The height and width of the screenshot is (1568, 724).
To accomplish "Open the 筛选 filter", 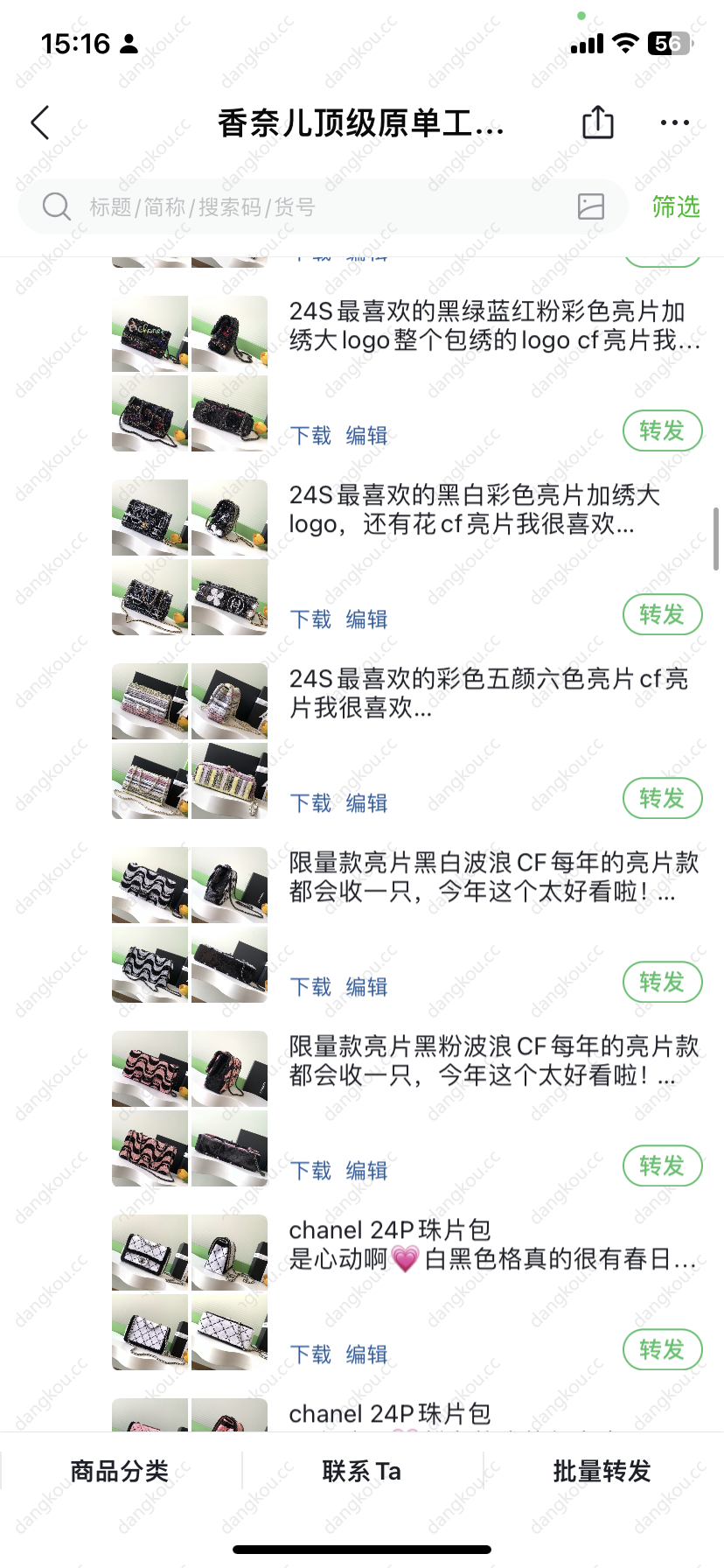I will pyautogui.click(x=676, y=207).
